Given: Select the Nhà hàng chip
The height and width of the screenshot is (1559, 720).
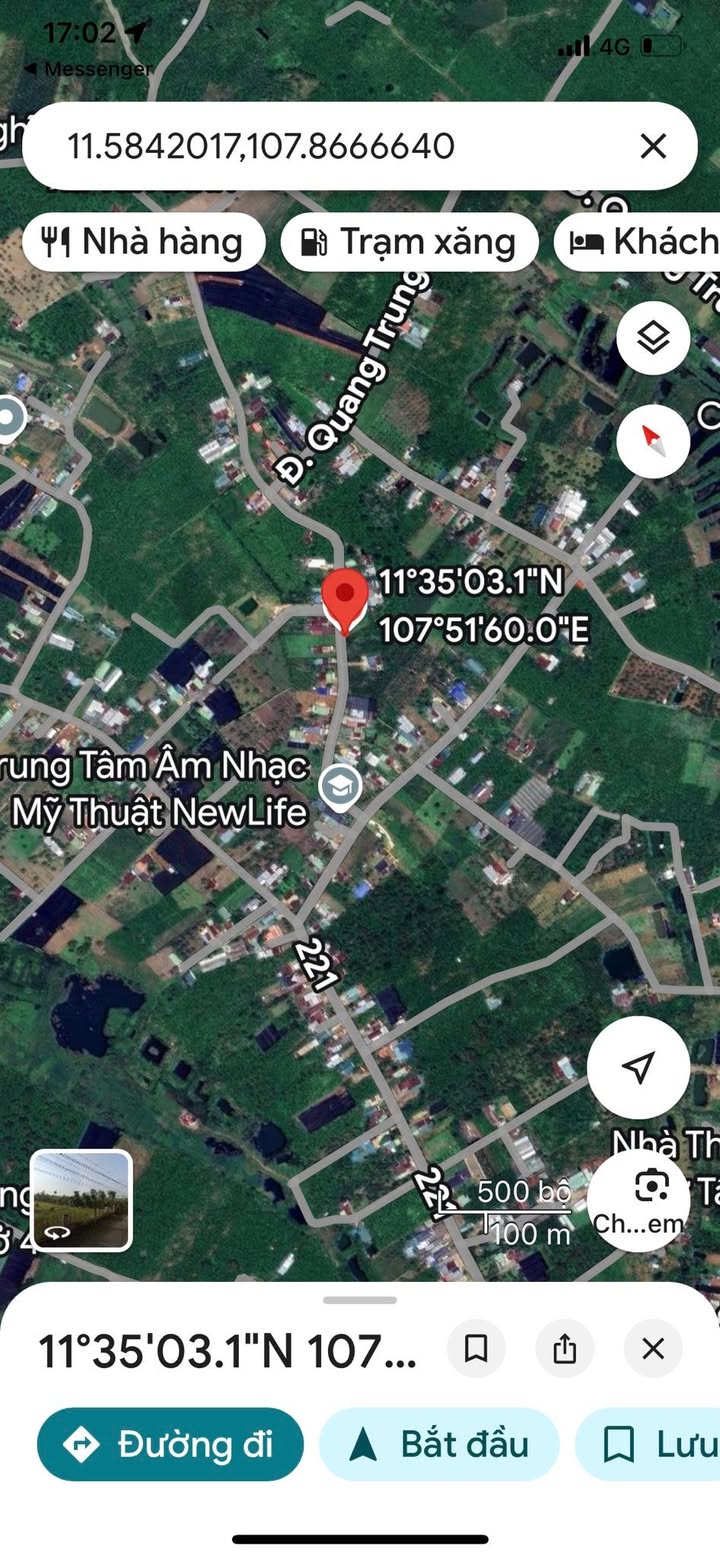Looking at the screenshot, I should [144, 242].
